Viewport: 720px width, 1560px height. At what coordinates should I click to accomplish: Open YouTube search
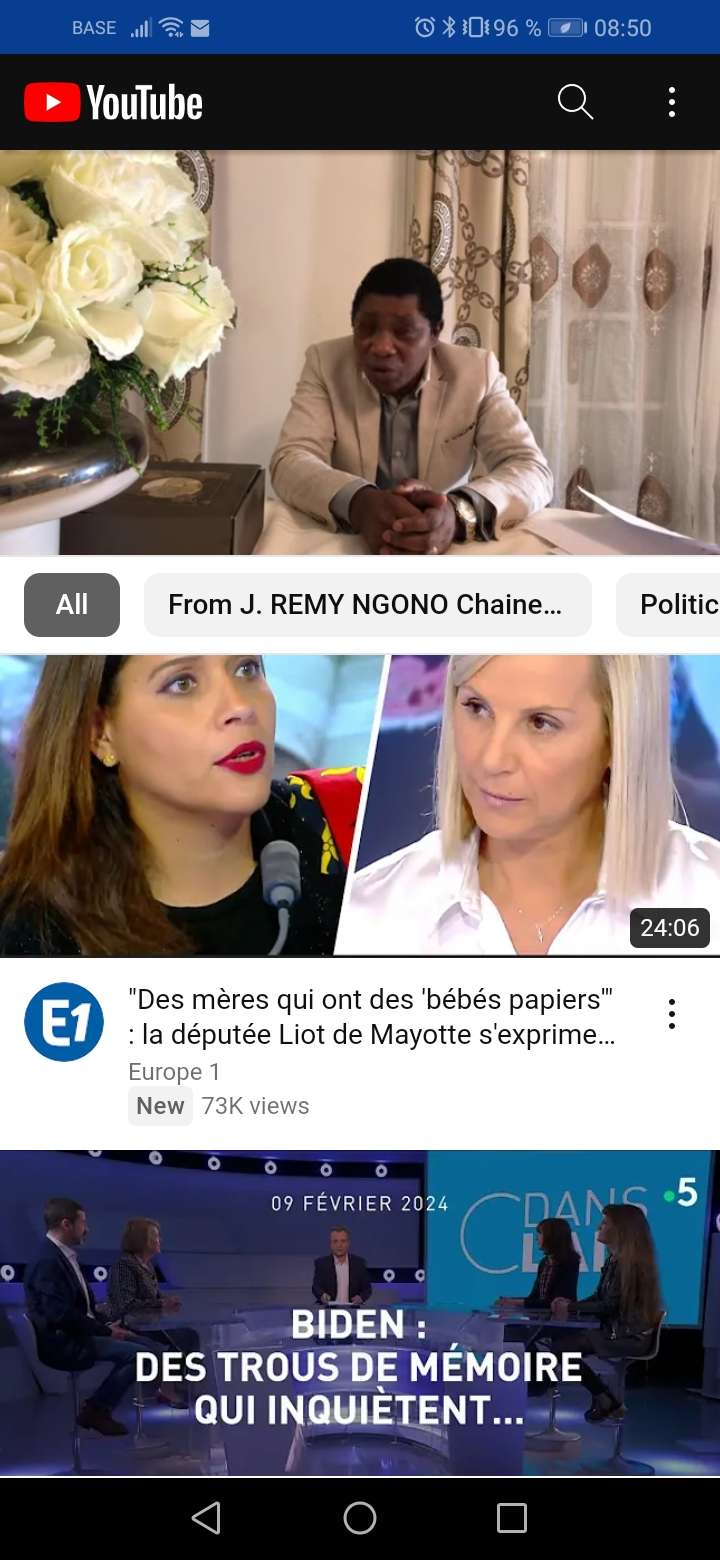(x=575, y=102)
